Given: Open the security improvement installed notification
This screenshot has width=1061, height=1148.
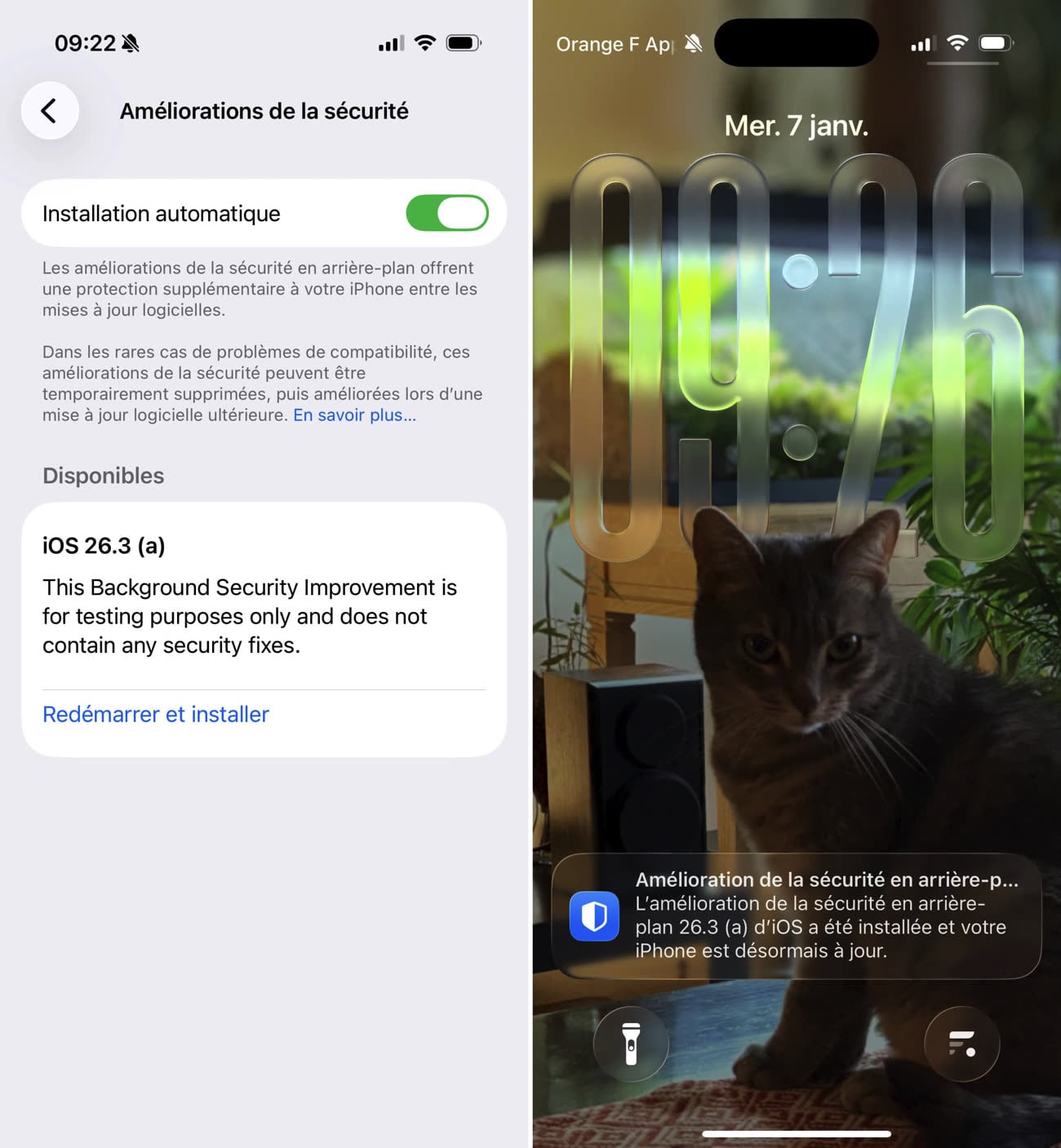Looking at the screenshot, I should pos(796,915).
